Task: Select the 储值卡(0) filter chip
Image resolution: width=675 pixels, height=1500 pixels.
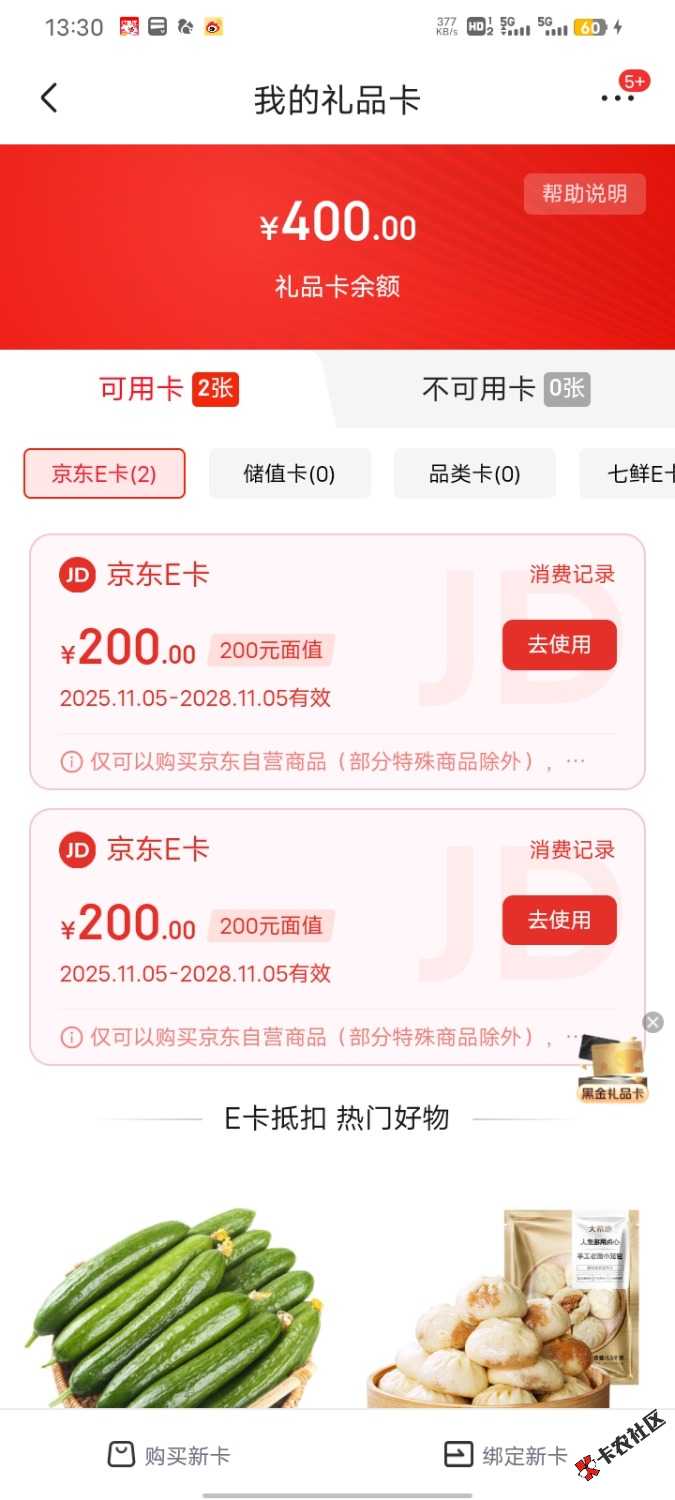Action: click(289, 474)
